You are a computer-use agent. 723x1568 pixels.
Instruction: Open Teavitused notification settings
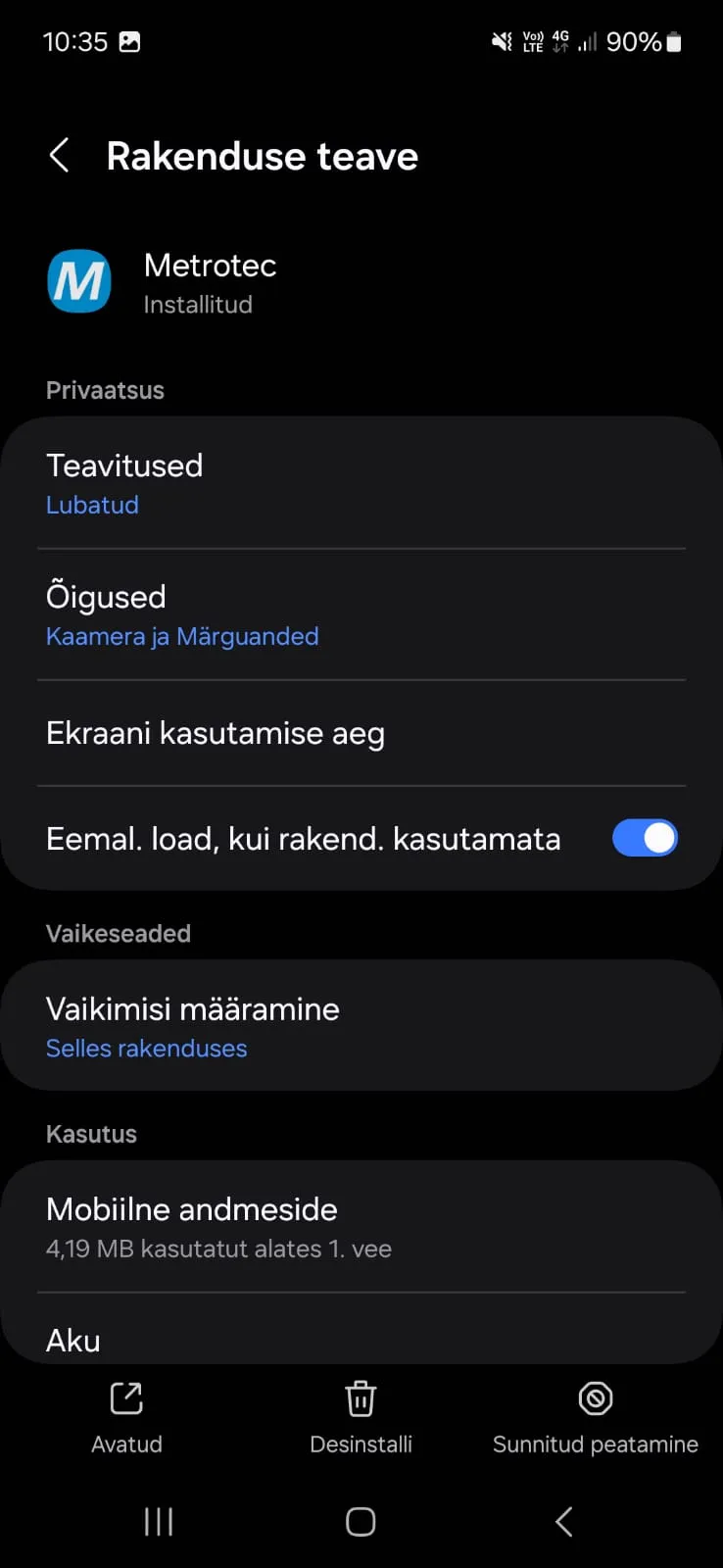pos(361,483)
